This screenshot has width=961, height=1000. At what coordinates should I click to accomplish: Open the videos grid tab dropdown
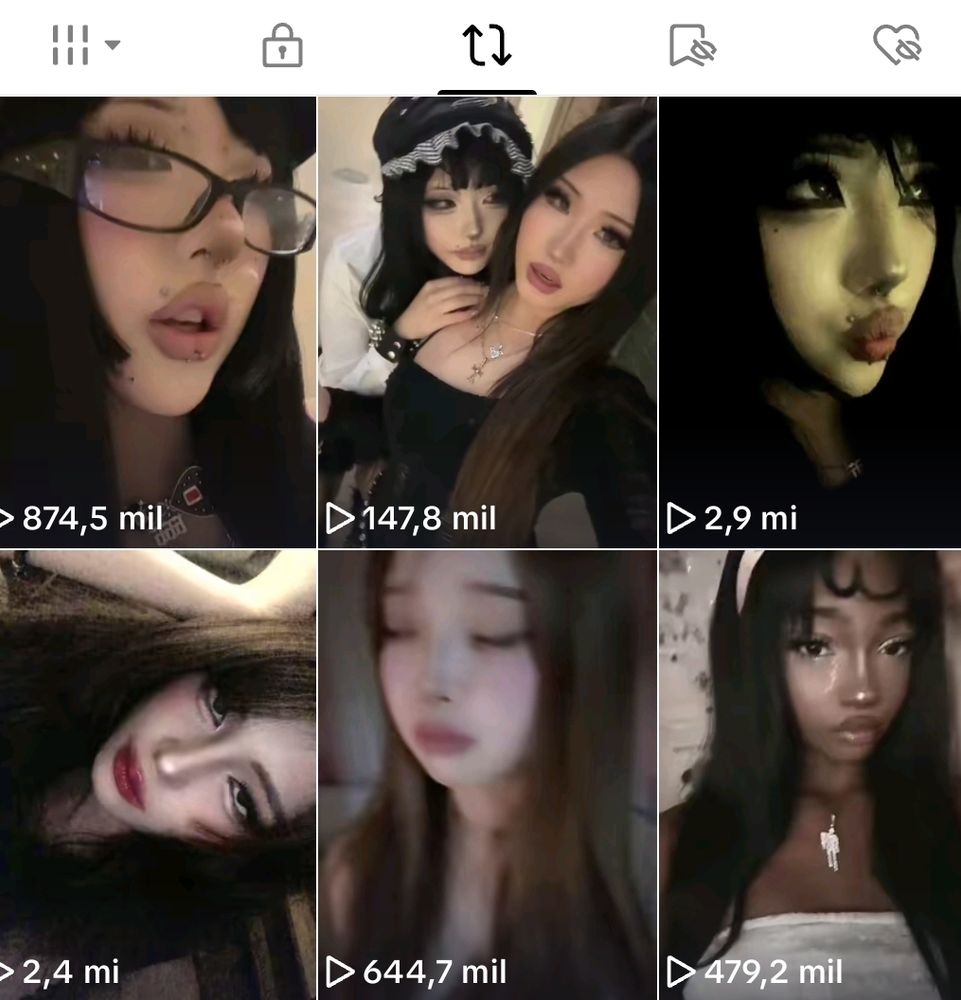point(85,45)
